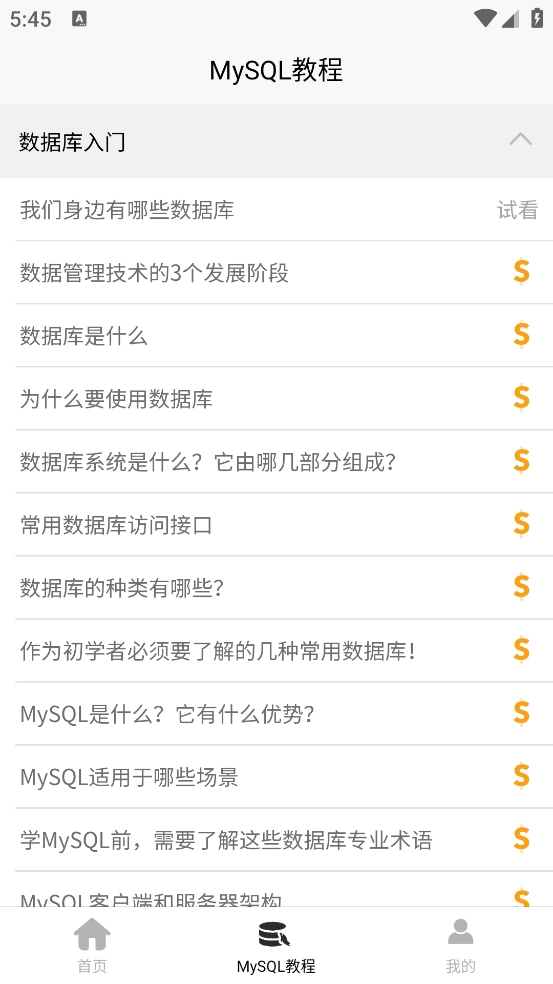Open lesson MySQL适用于哪些场景
553x984 pixels.
pos(276,777)
